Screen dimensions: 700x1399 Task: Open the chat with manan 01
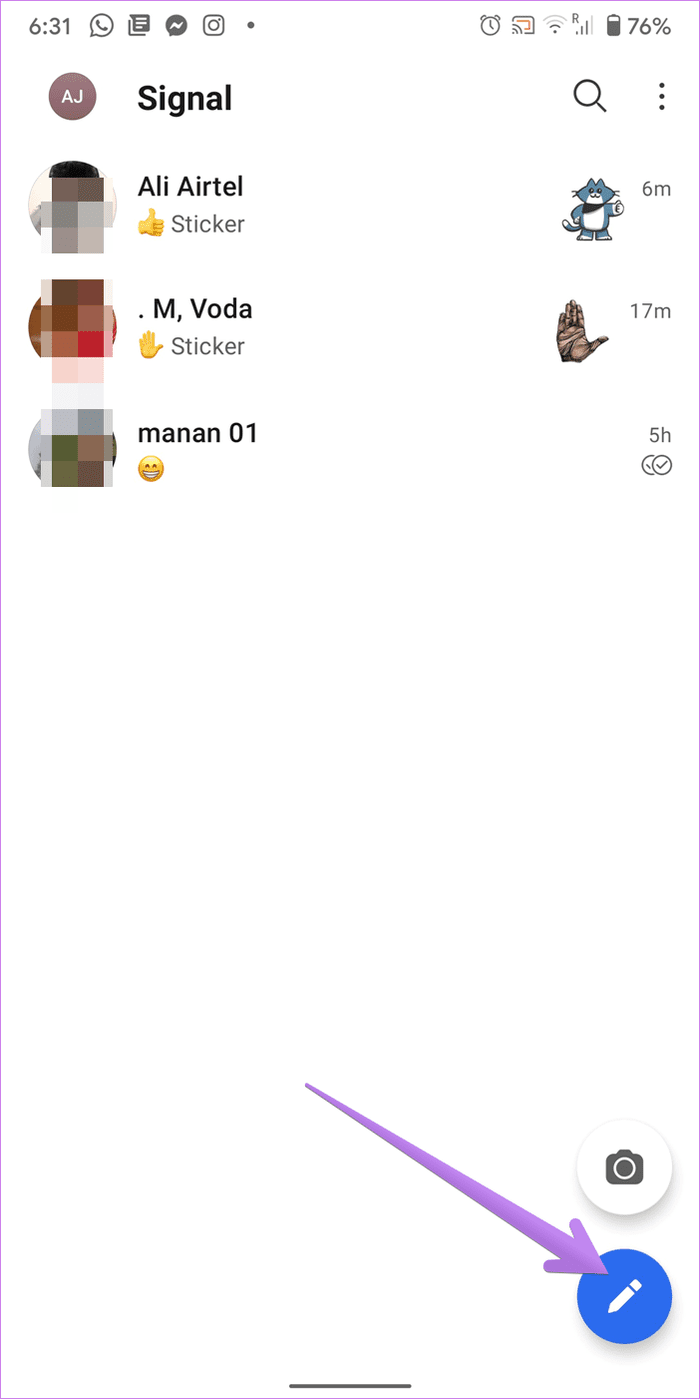click(x=350, y=450)
